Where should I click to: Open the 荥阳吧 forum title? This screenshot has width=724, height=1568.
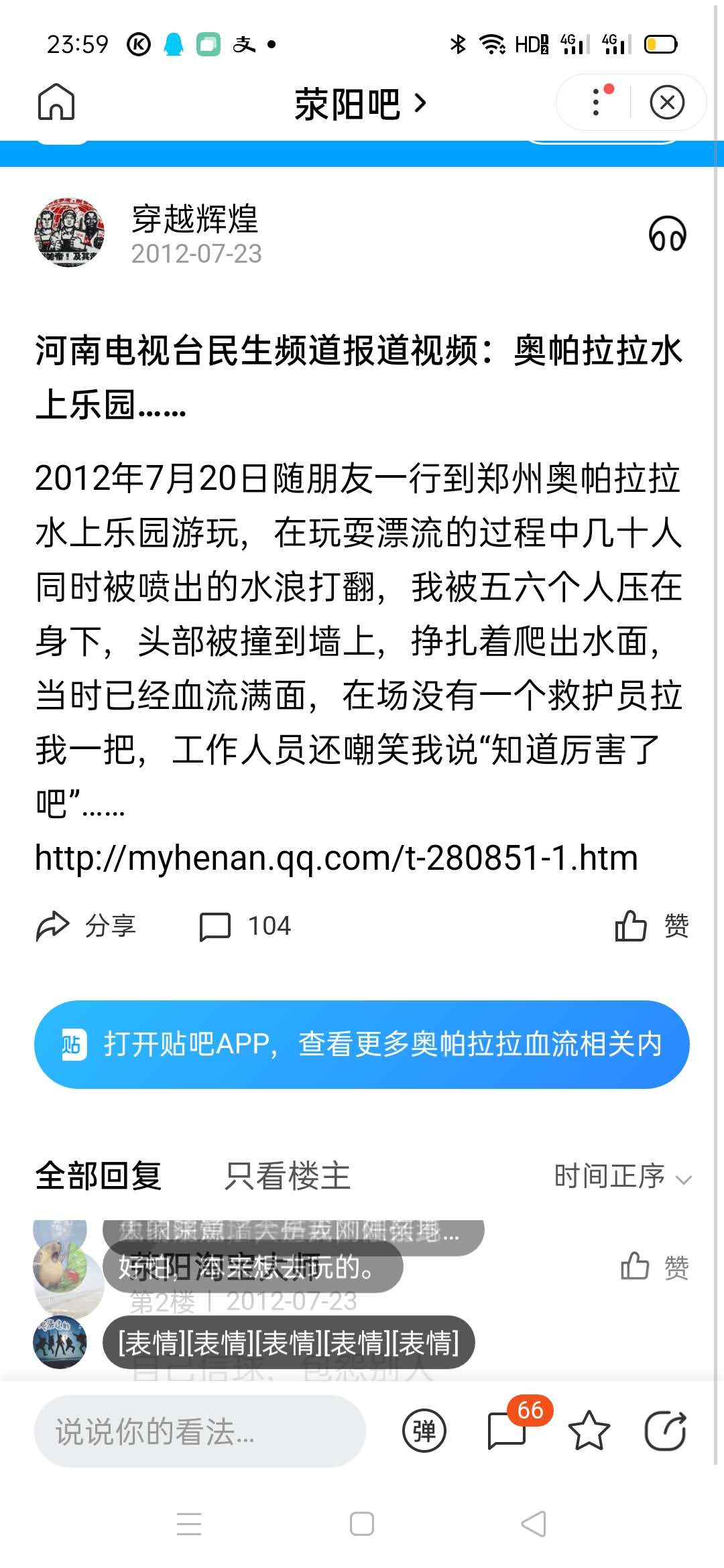click(360, 104)
